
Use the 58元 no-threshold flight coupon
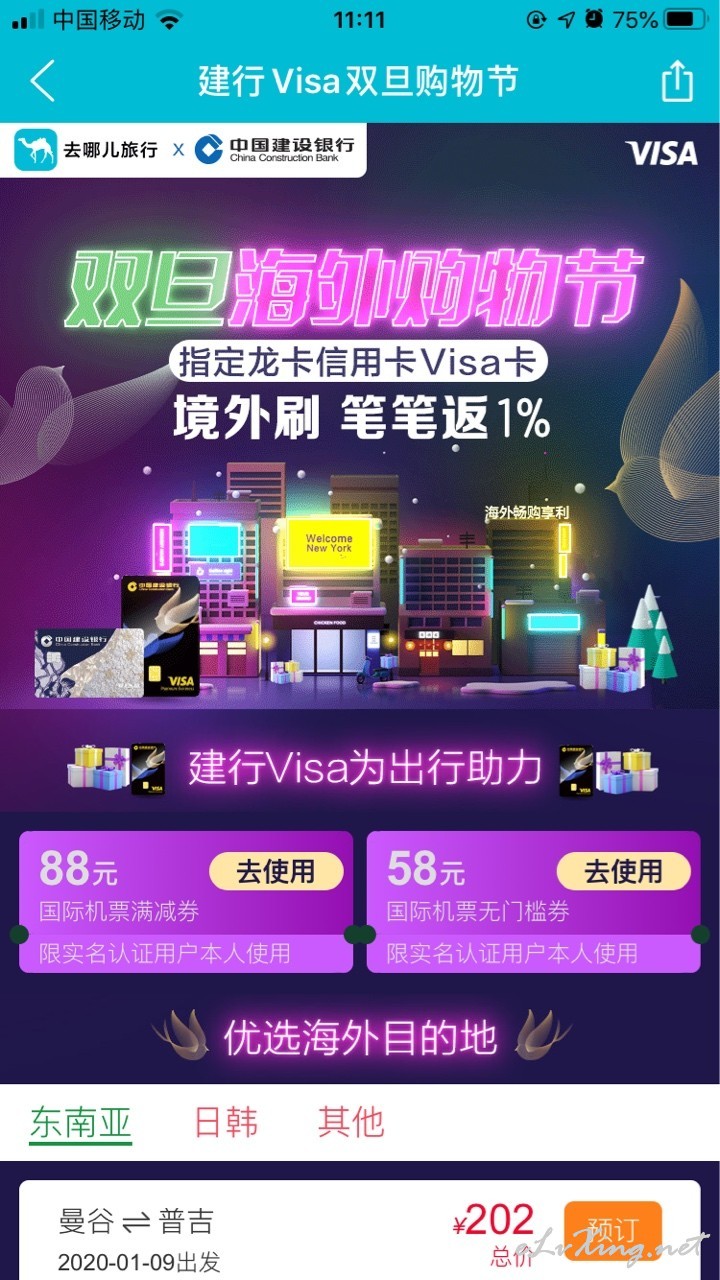click(623, 871)
